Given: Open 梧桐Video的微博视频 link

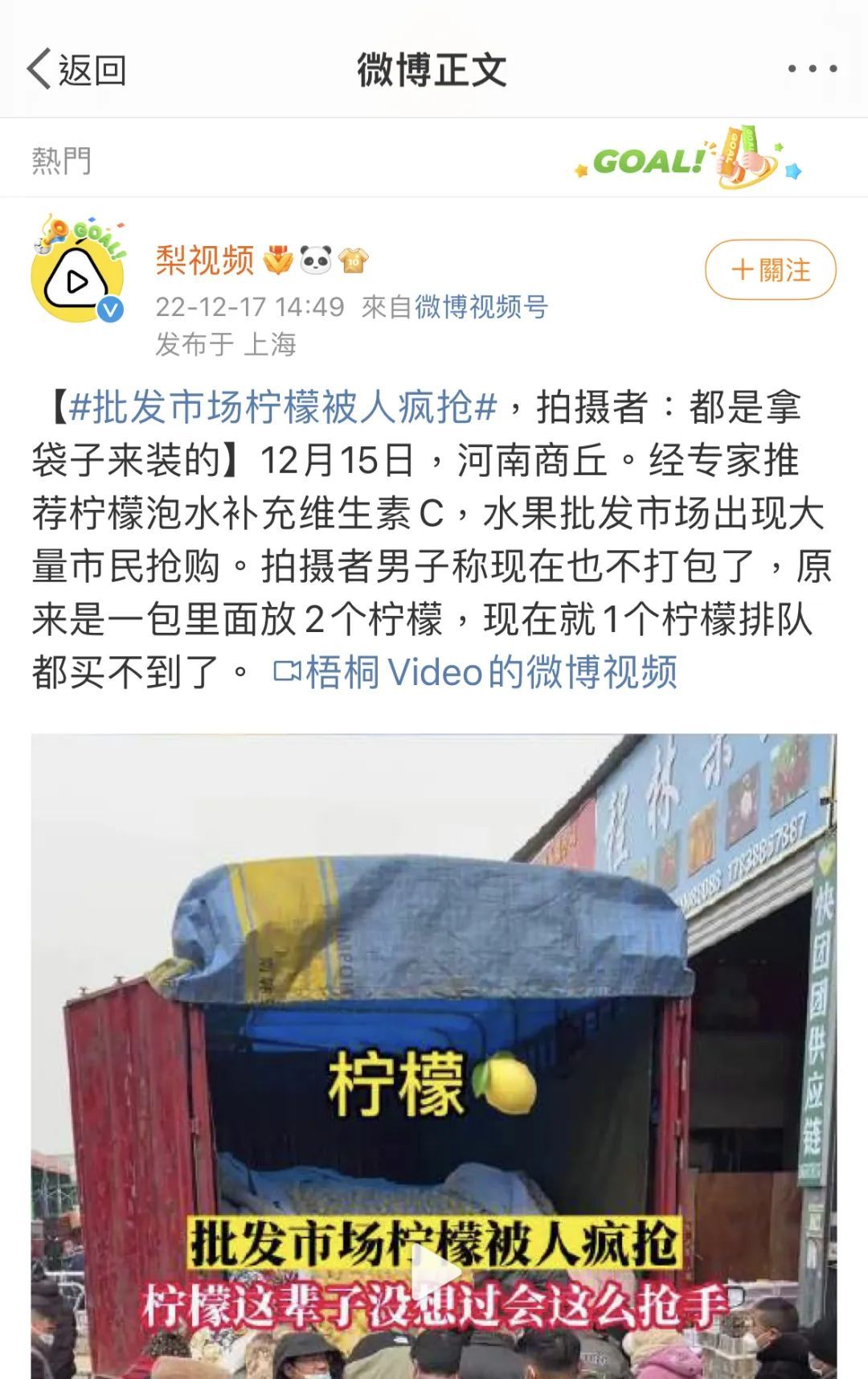Looking at the screenshot, I should click(476, 672).
